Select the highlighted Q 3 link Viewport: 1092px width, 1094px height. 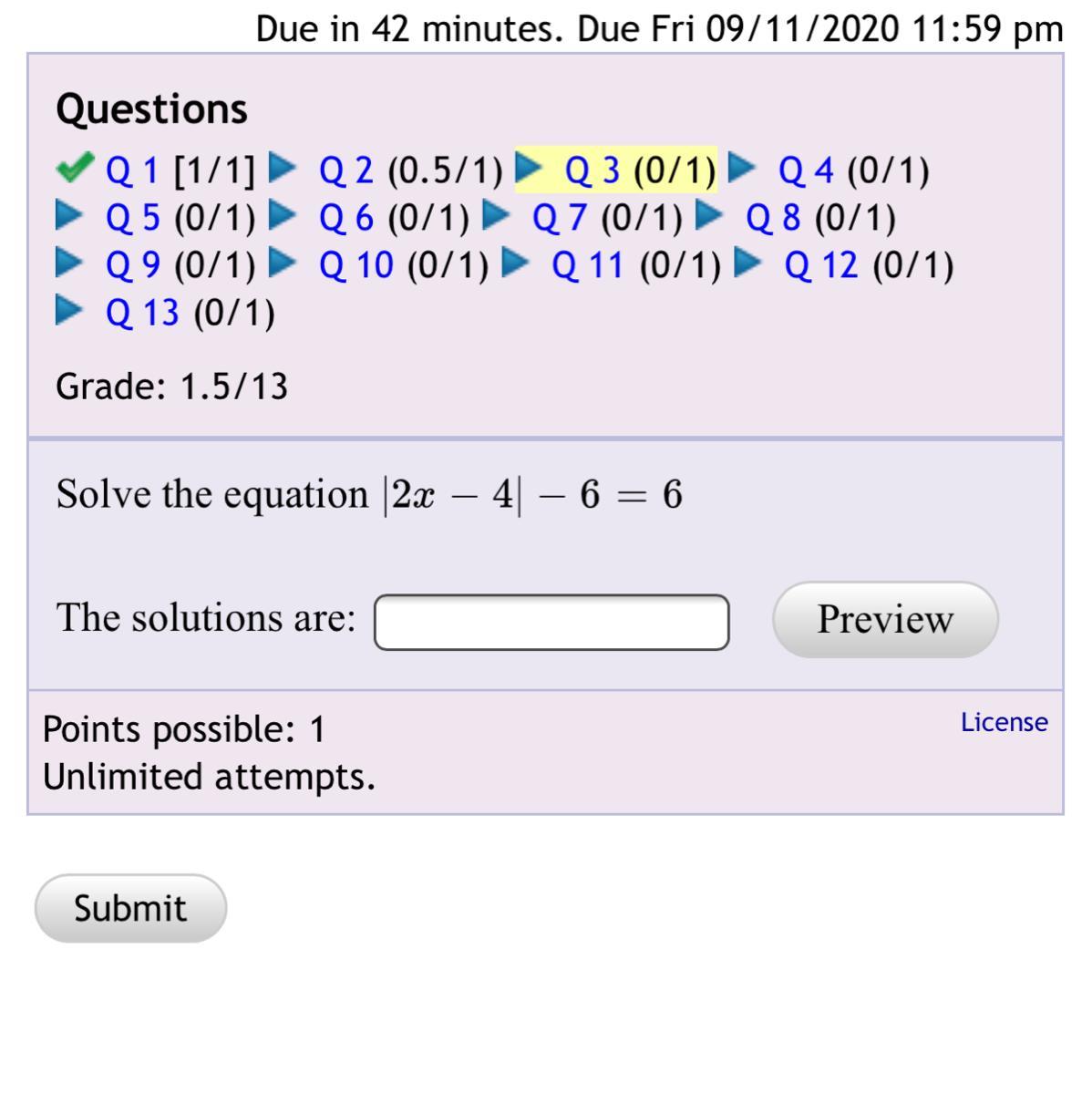tap(592, 170)
